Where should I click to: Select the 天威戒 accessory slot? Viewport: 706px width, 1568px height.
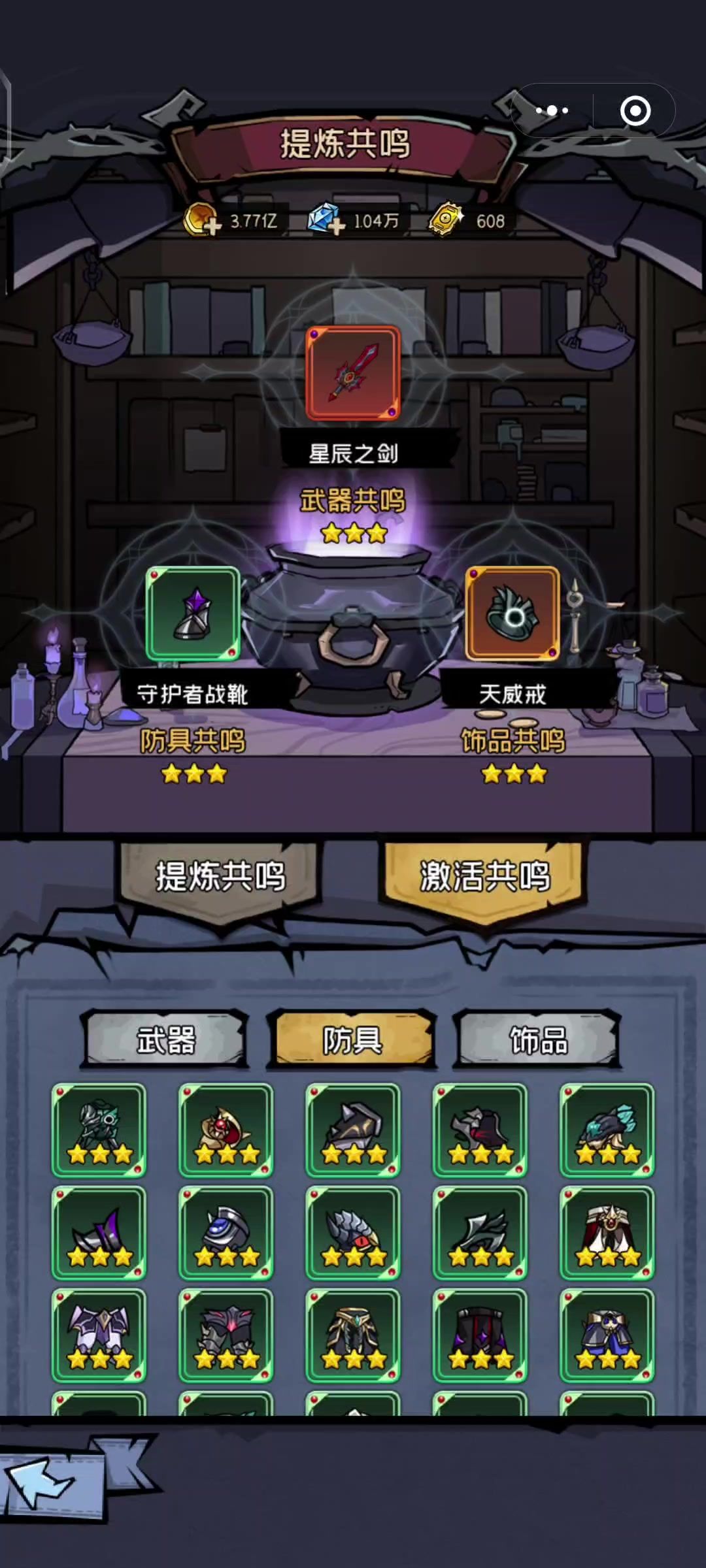513,613
